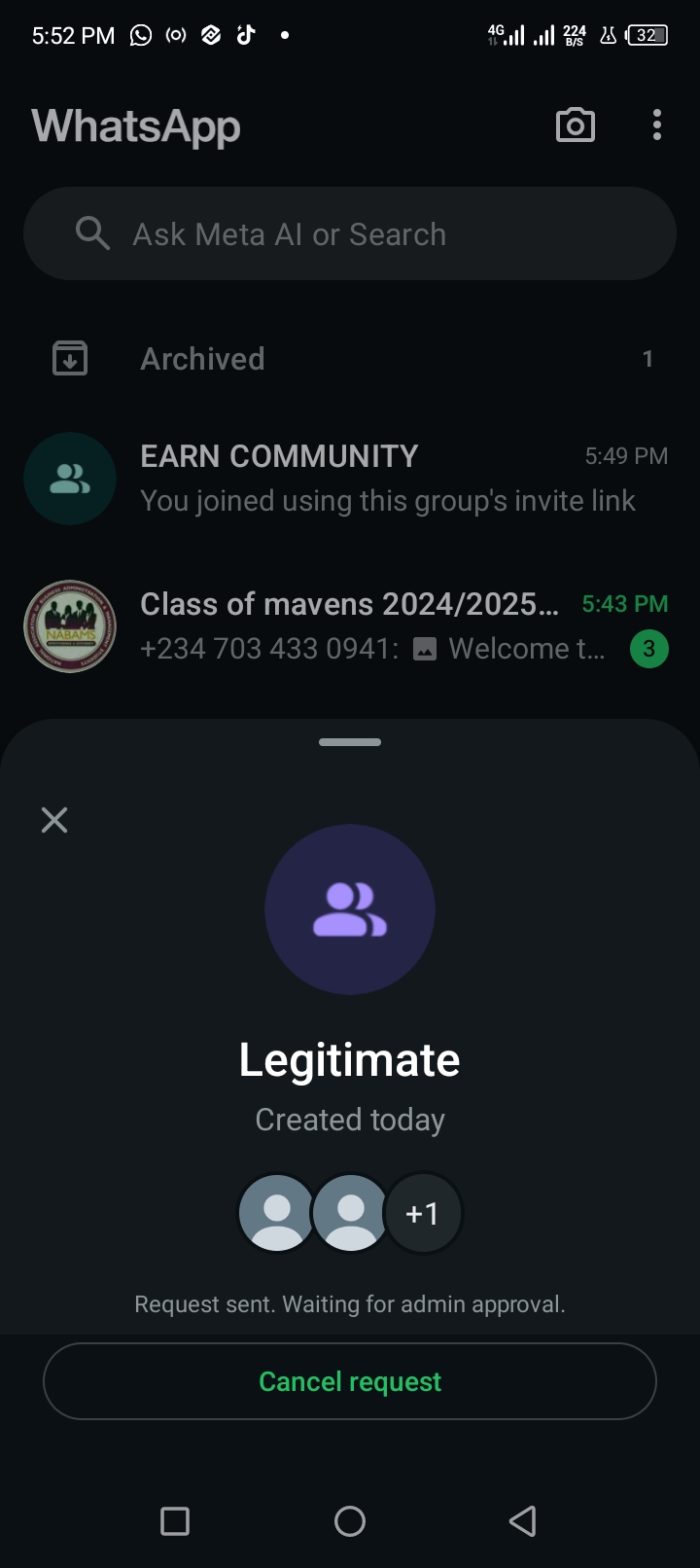Cancel the group join request
The image size is (700, 1568).
tap(350, 1381)
